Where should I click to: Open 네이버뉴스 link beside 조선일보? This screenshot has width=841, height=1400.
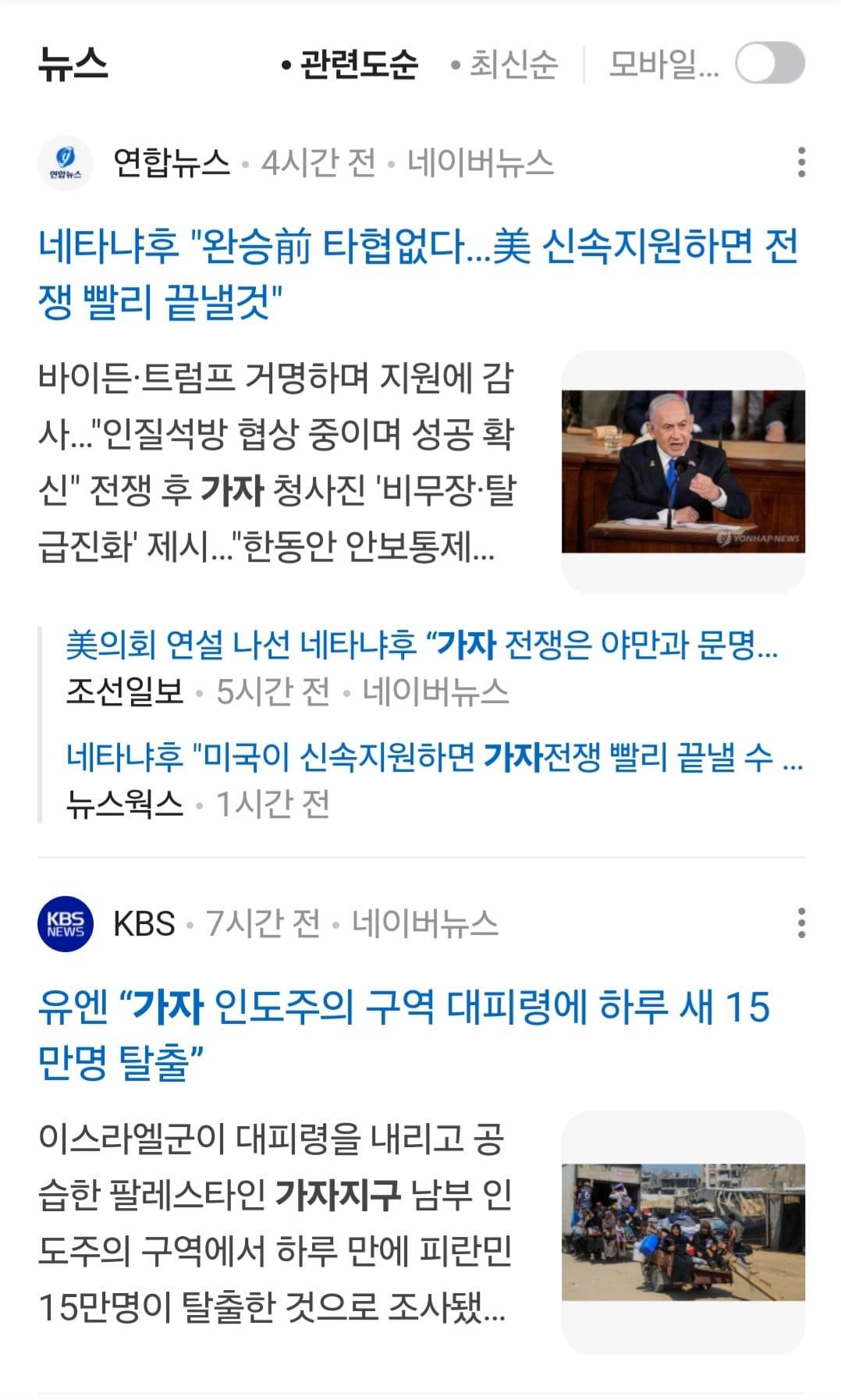click(435, 691)
